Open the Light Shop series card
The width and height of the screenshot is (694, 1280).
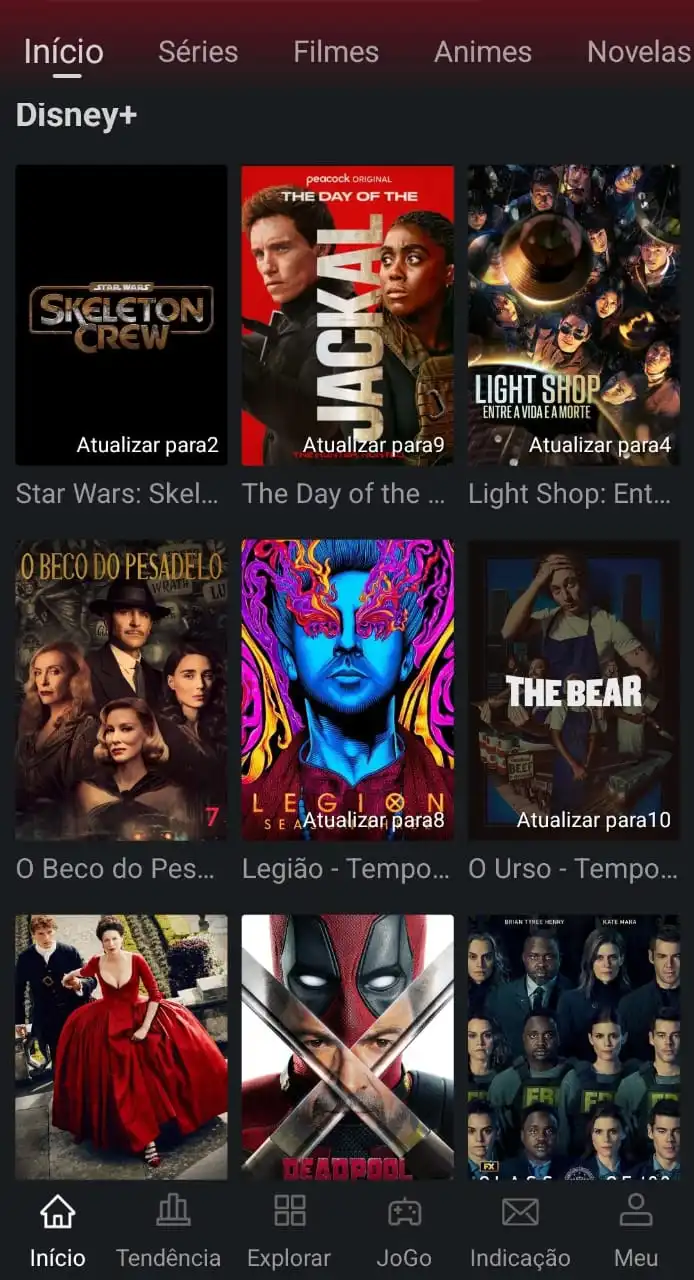(x=573, y=315)
